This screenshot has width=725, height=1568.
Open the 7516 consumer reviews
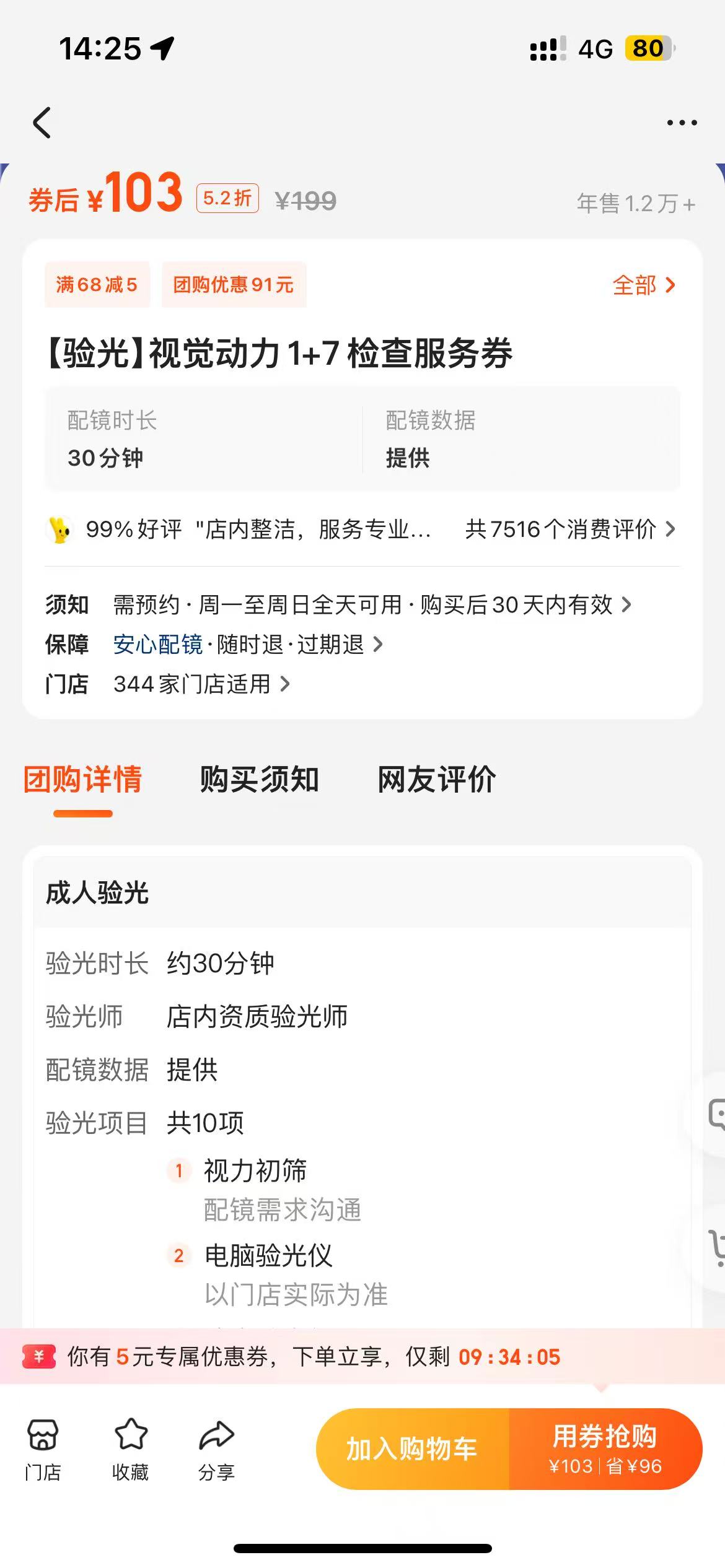pos(570,529)
